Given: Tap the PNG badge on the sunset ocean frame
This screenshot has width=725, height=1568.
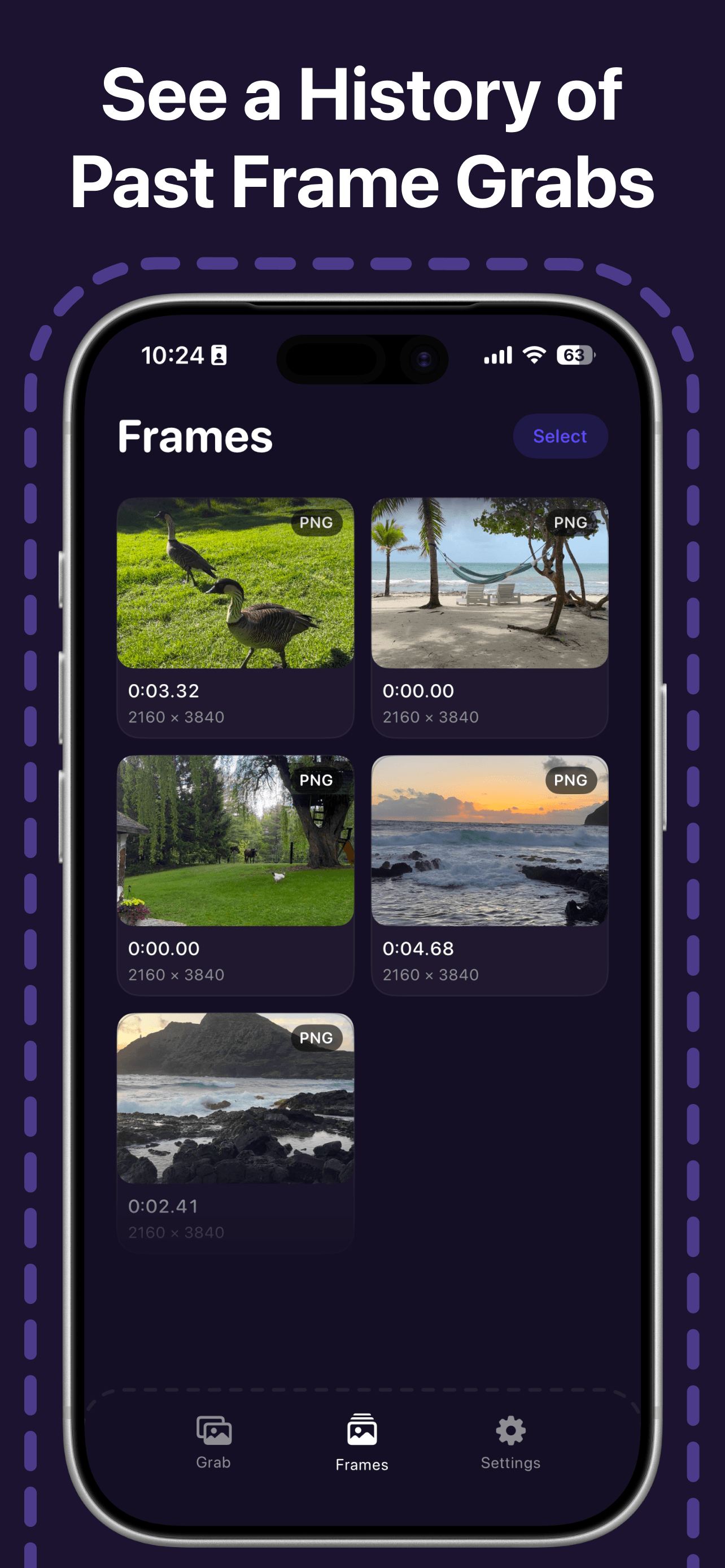Looking at the screenshot, I should (571, 779).
